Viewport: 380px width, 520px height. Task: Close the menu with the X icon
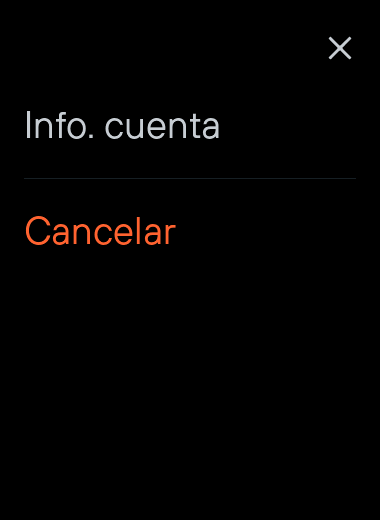pos(340,48)
